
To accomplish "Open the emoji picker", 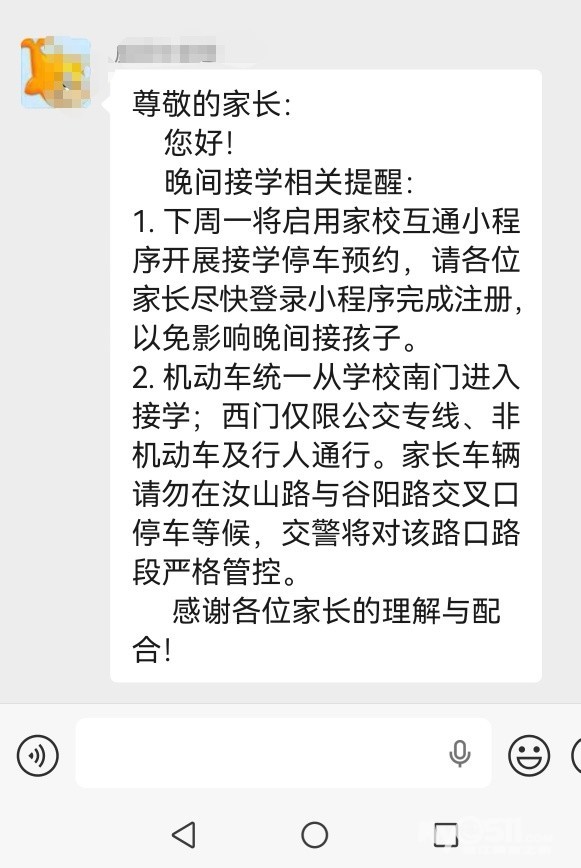I will click(x=529, y=755).
